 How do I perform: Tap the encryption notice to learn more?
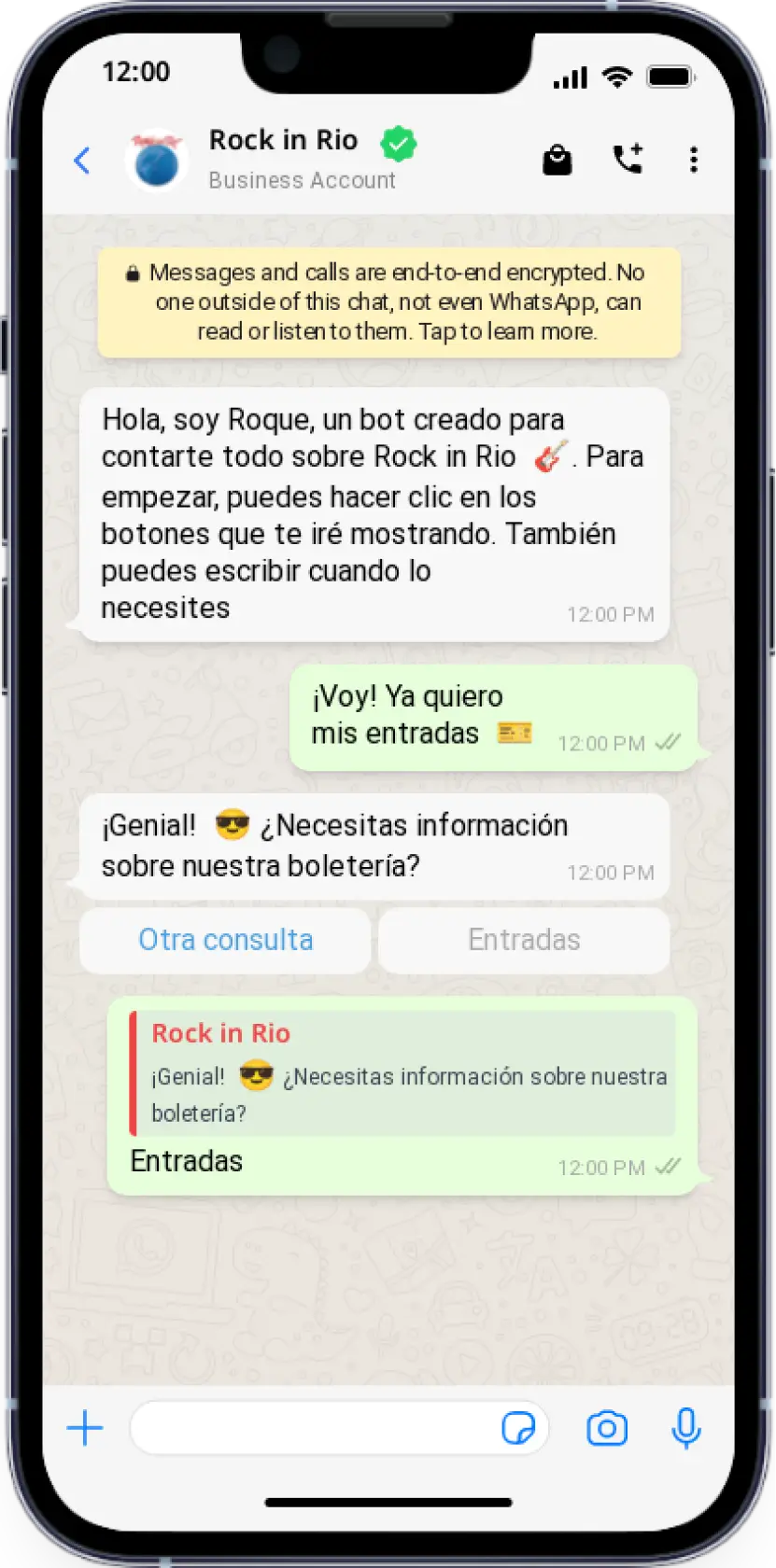coord(388,301)
